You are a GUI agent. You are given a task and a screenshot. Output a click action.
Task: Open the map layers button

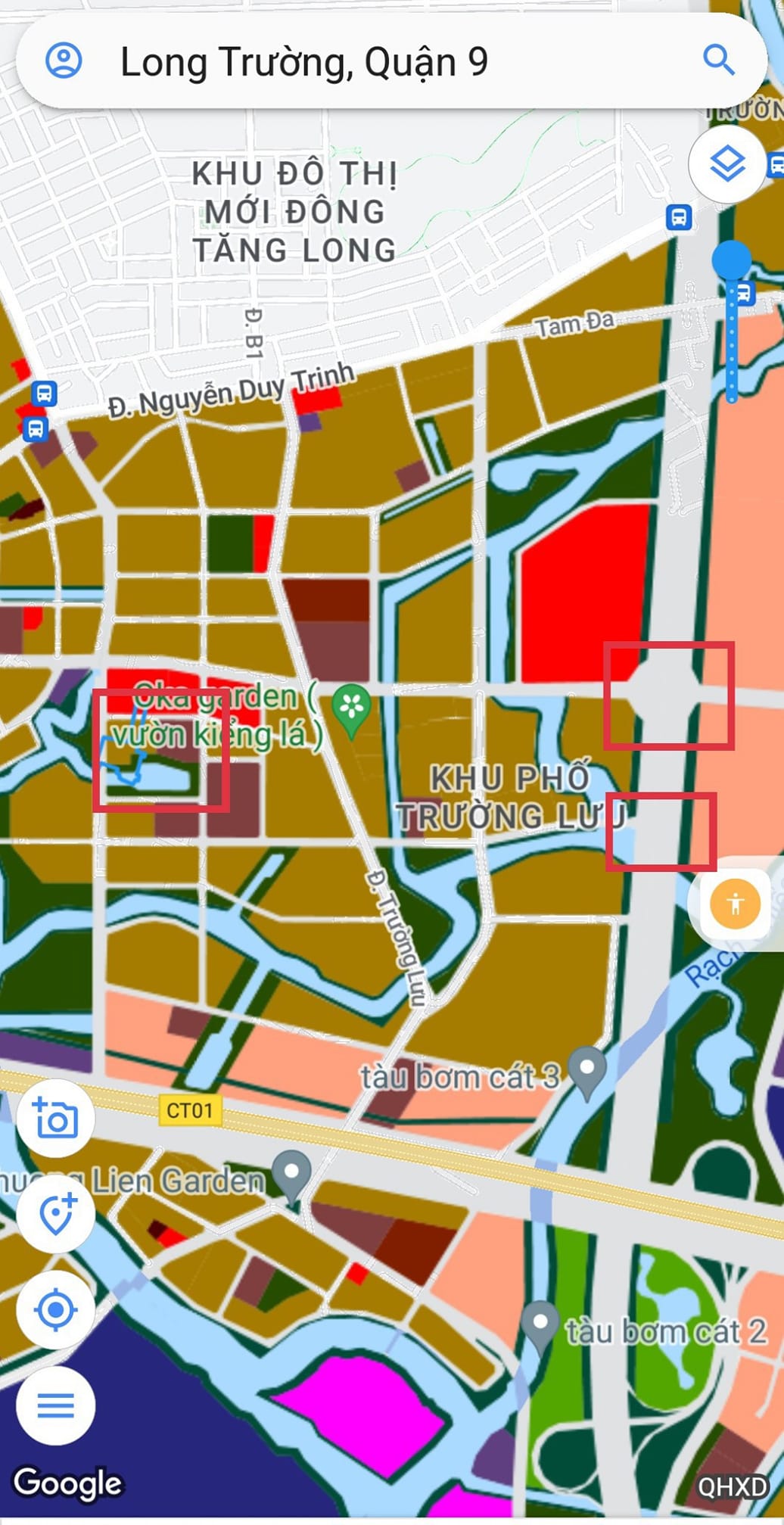(x=726, y=164)
